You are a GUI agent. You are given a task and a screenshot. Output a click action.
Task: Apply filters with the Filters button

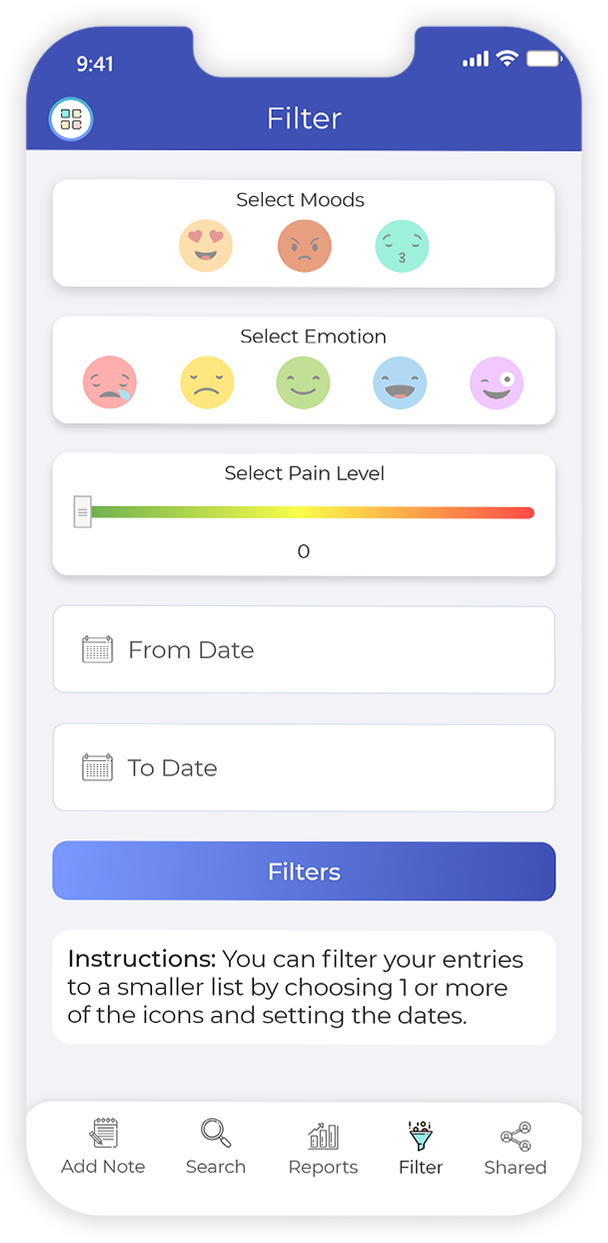(x=303, y=872)
